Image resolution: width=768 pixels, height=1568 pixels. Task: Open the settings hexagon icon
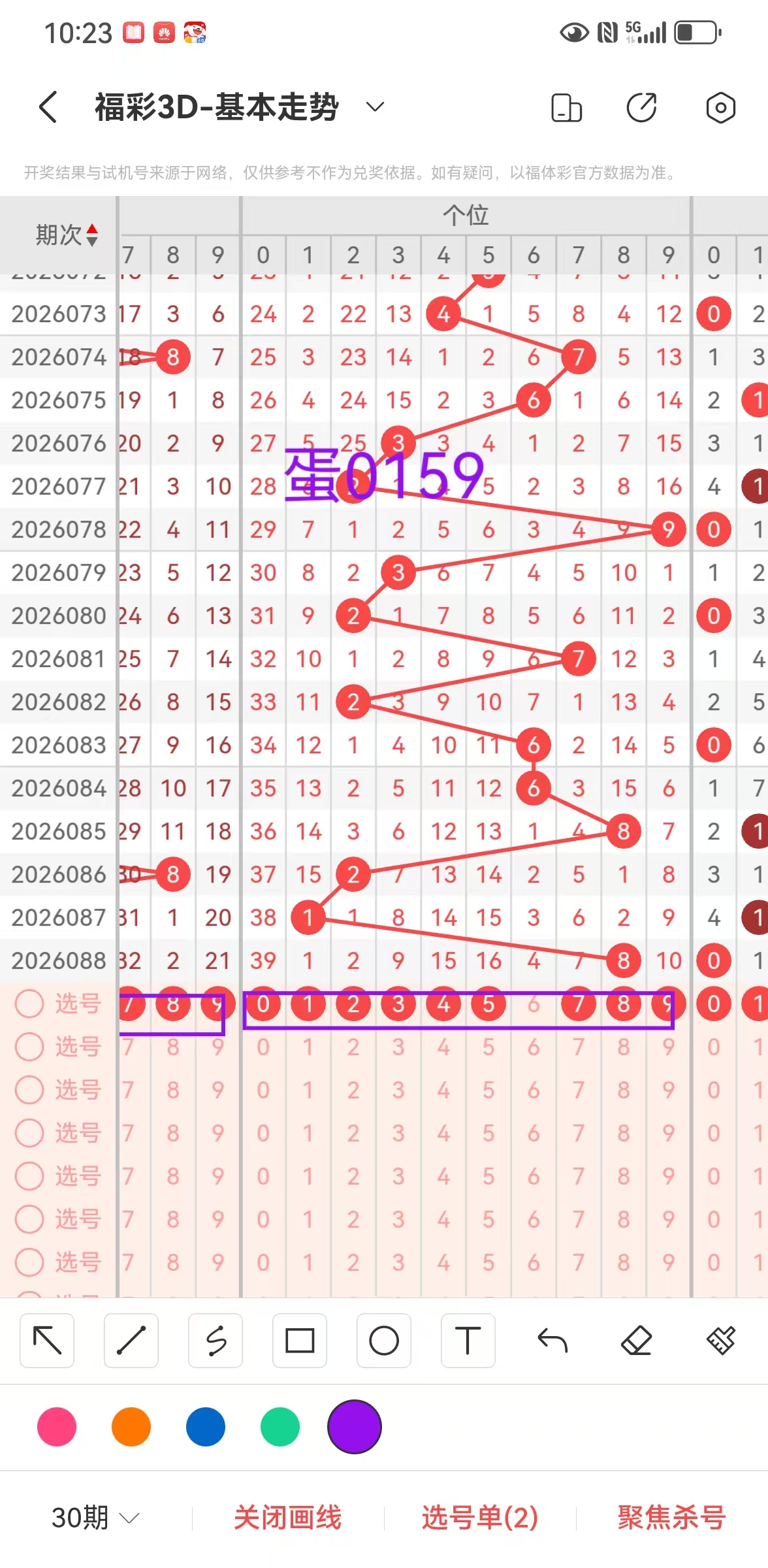[x=720, y=108]
